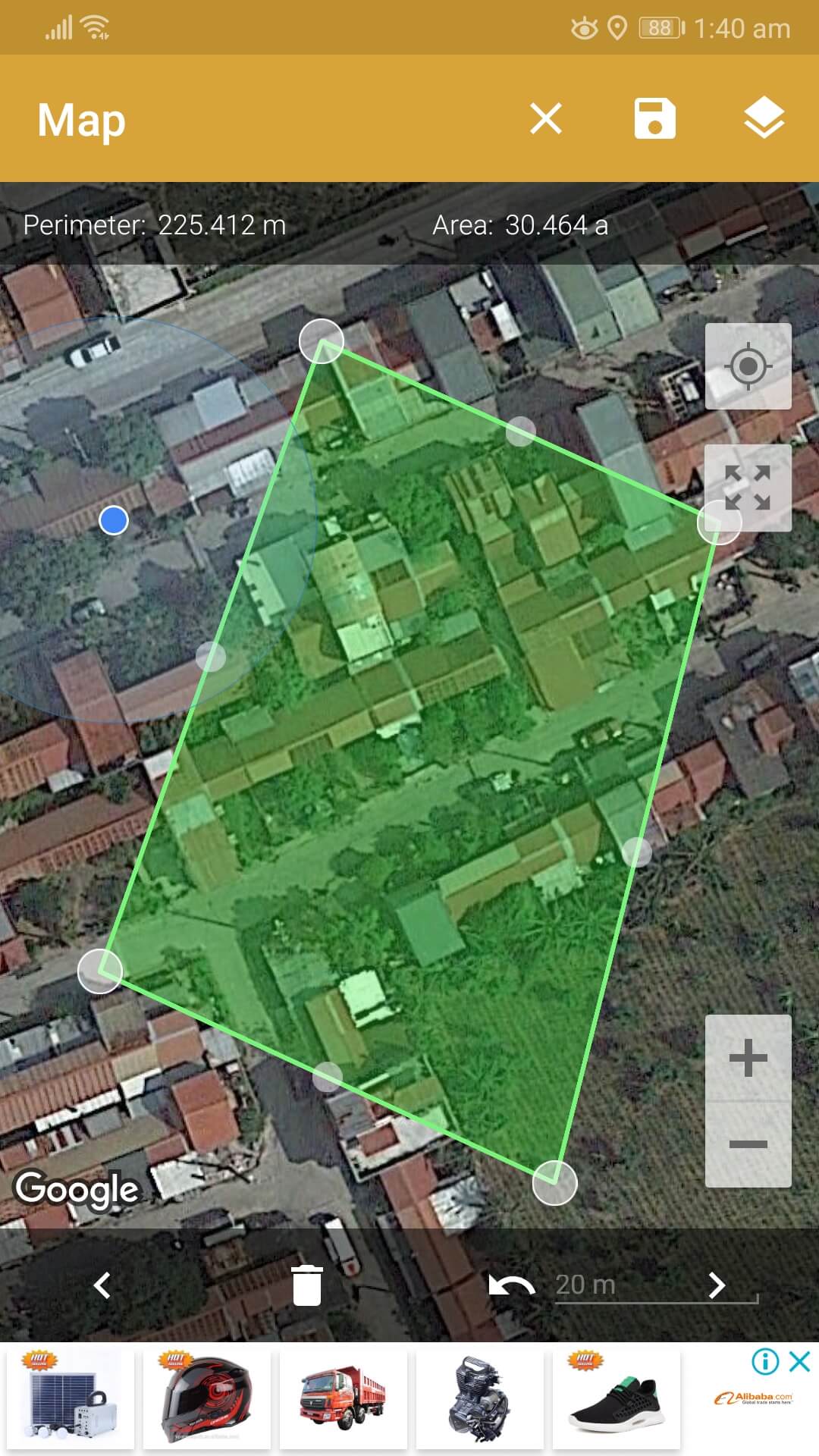Open the ad info icon

point(765,1361)
